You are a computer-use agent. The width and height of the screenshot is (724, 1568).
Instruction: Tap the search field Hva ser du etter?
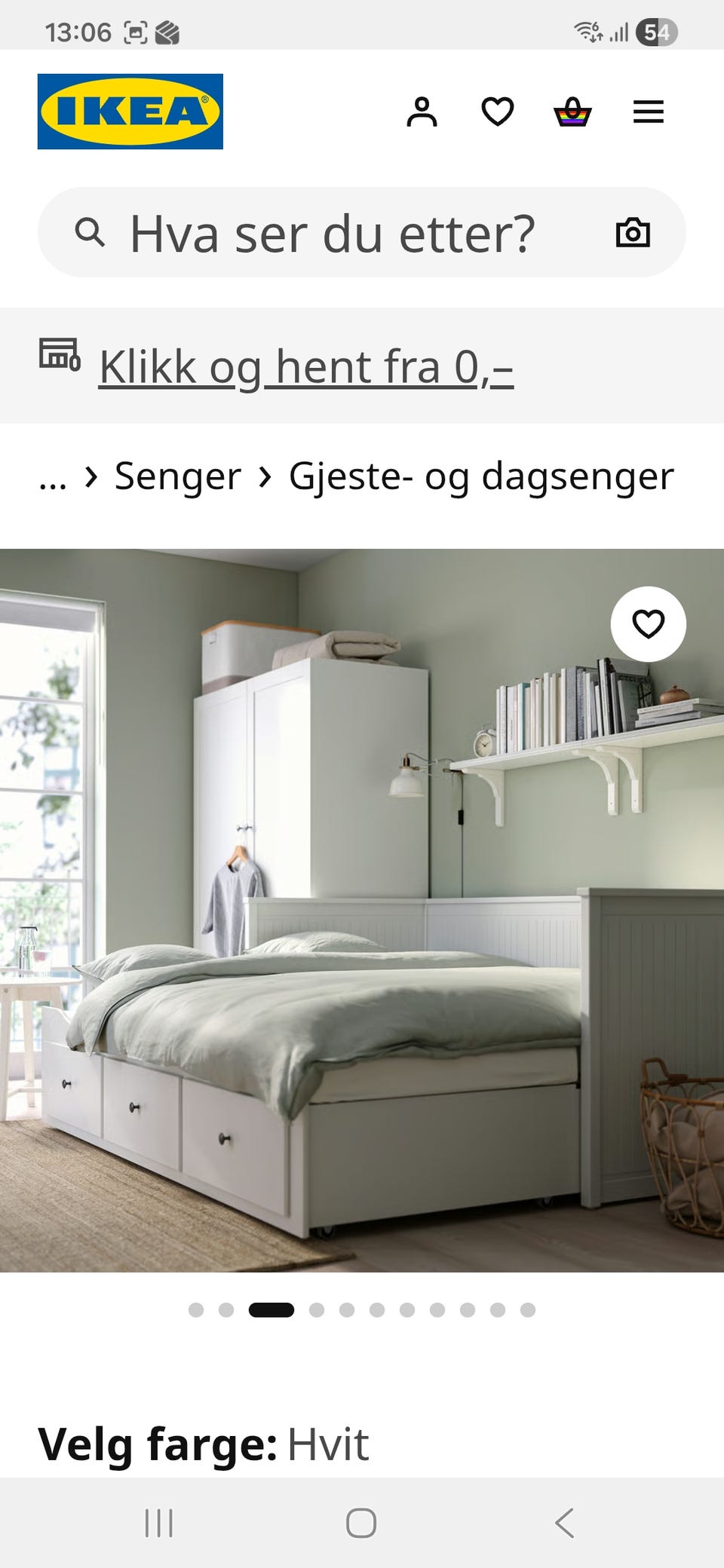(332, 231)
